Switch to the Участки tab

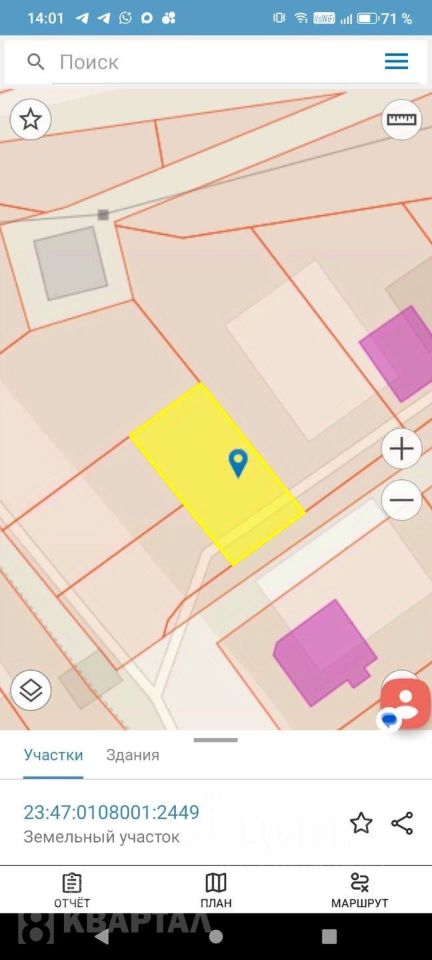click(53, 755)
